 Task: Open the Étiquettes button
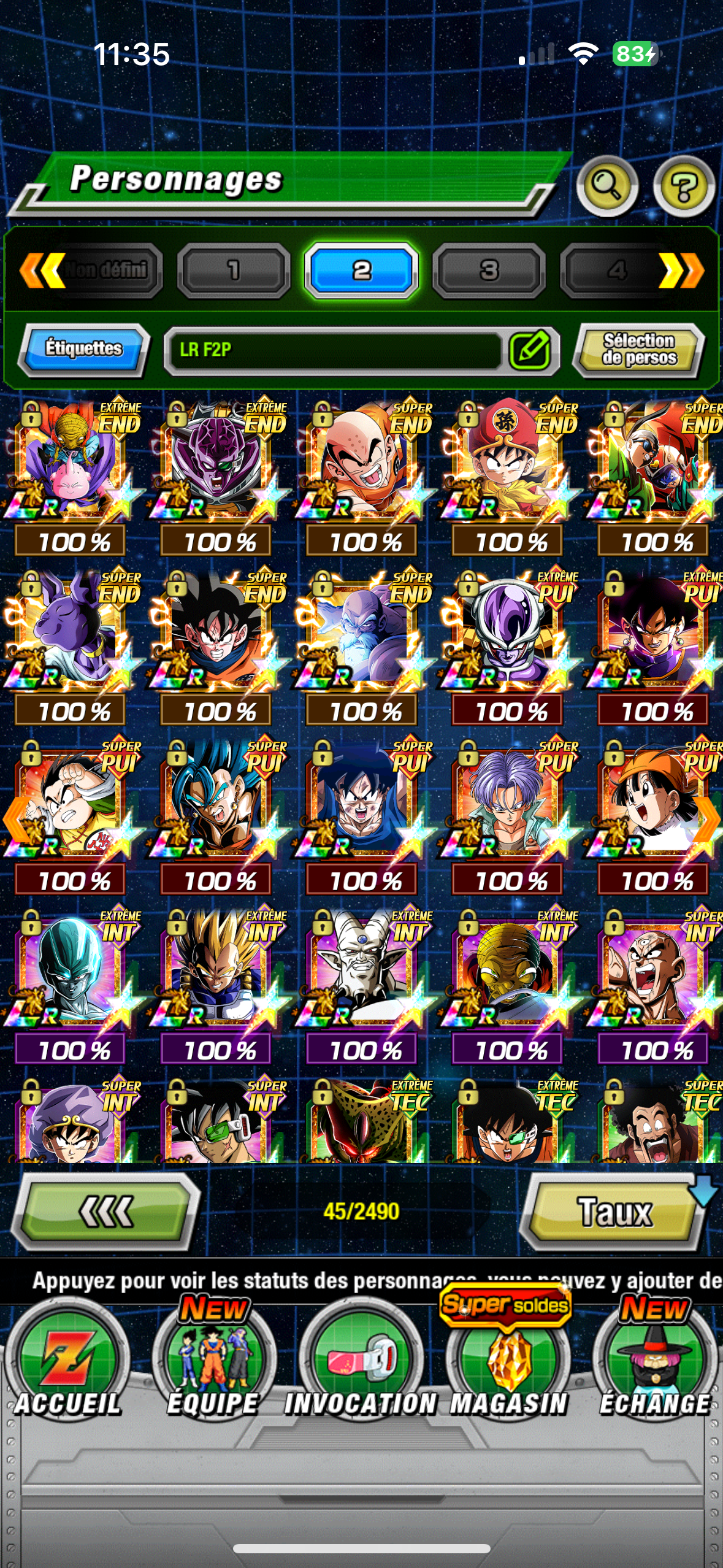[x=83, y=348]
